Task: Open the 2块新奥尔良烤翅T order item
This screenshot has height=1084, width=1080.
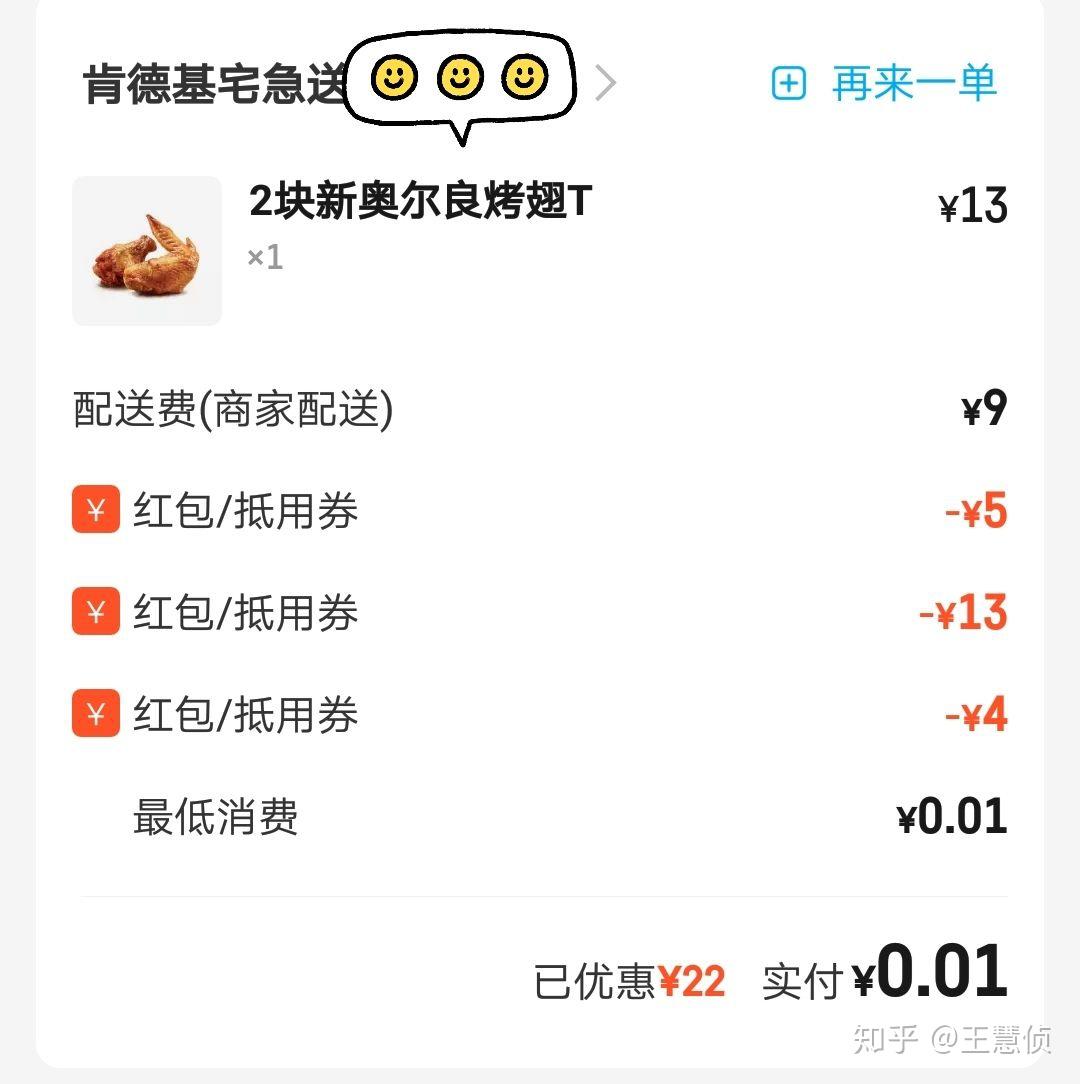Action: click(420, 203)
